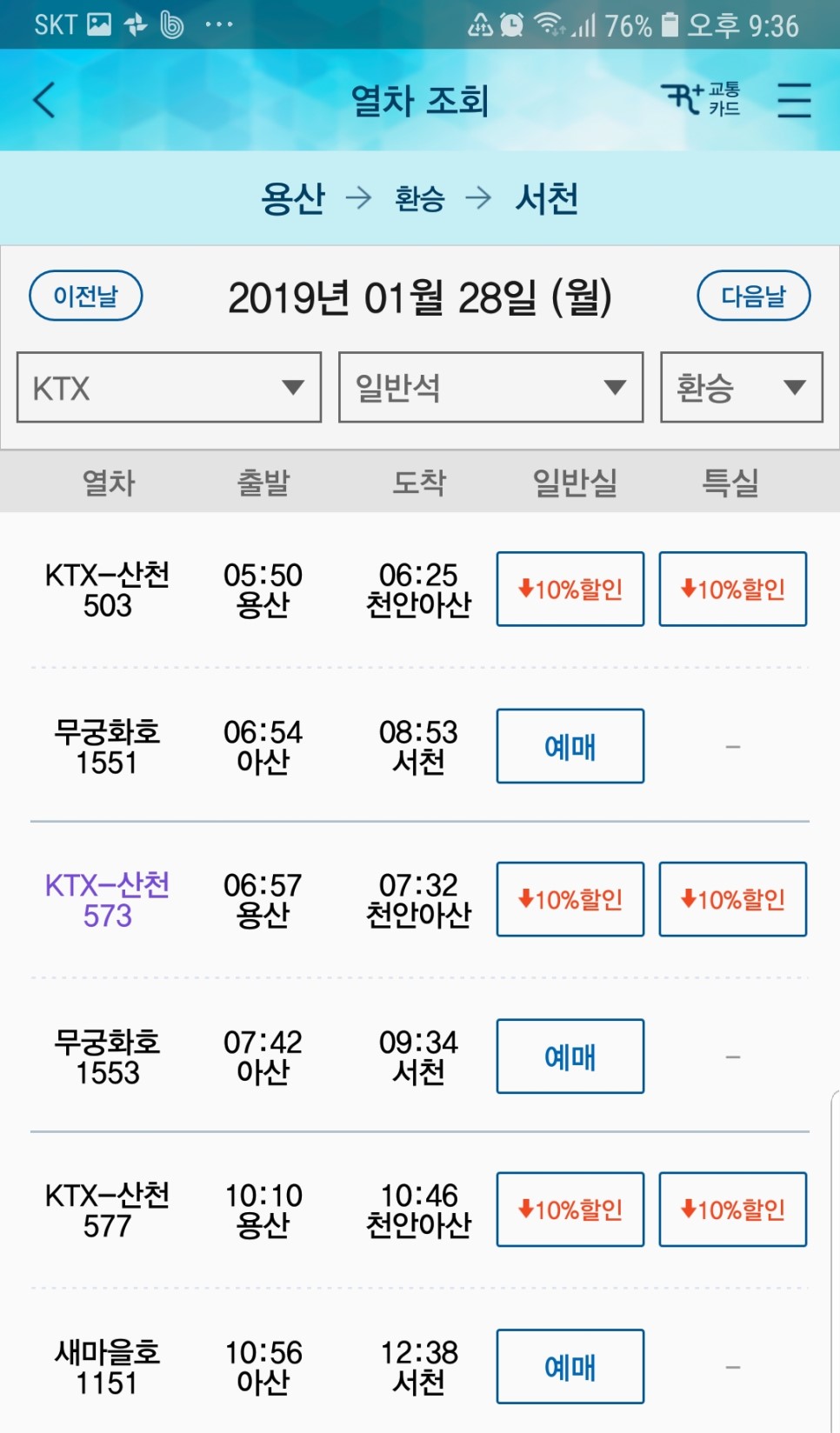Open train details for KTX-산천 573
The image size is (840, 1433).
pos(108,900)
